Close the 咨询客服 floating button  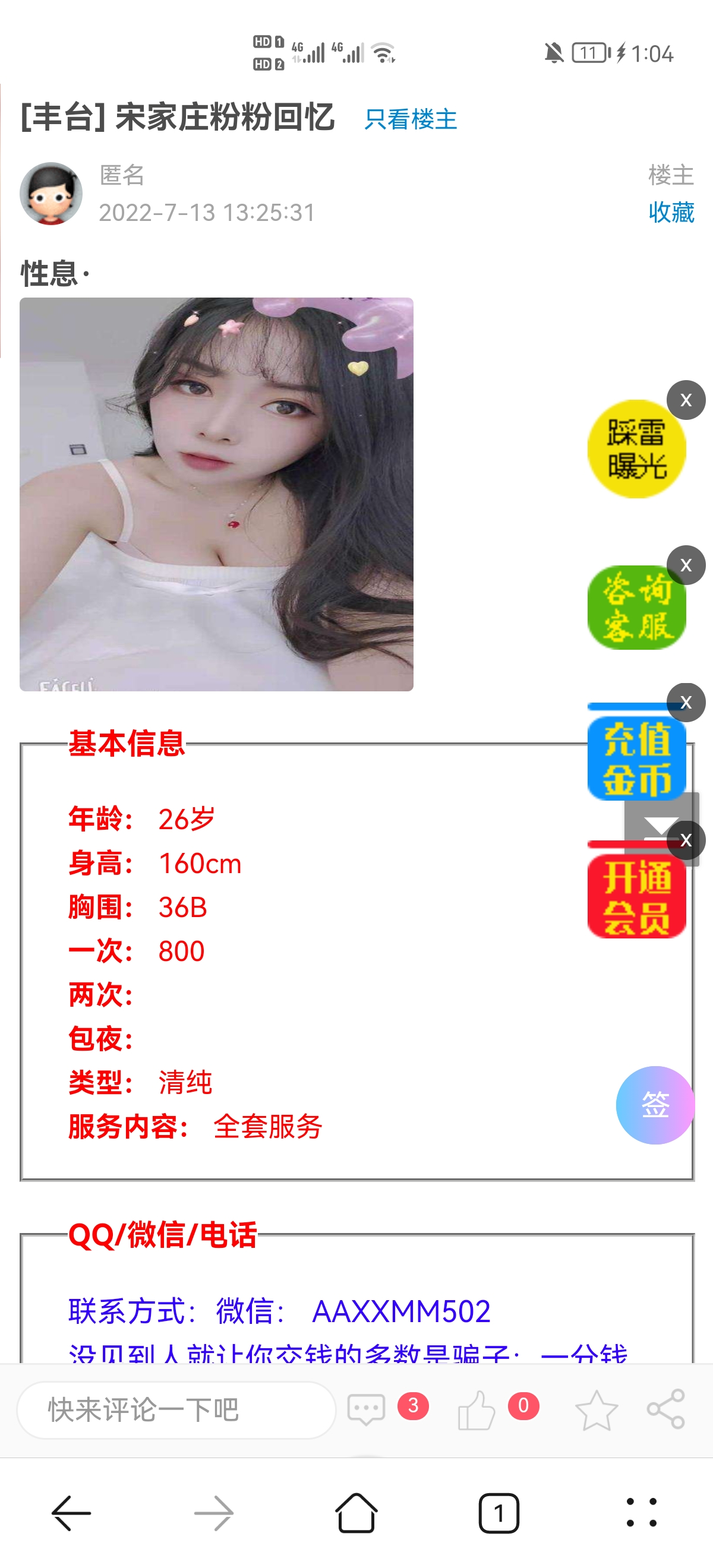pos(686,565)
